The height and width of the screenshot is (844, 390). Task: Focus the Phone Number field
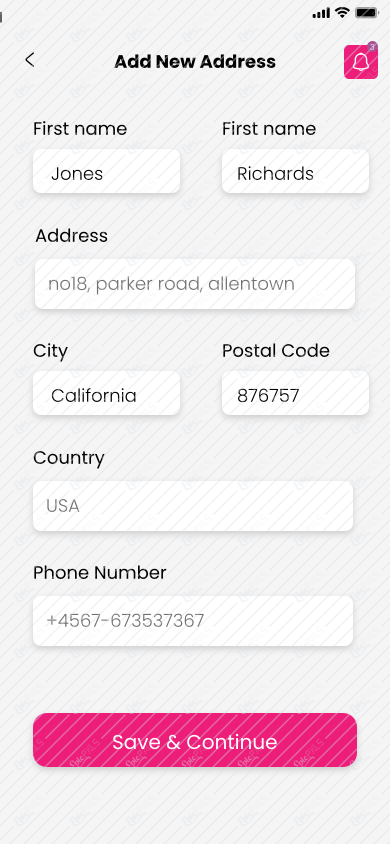[193, 621]
